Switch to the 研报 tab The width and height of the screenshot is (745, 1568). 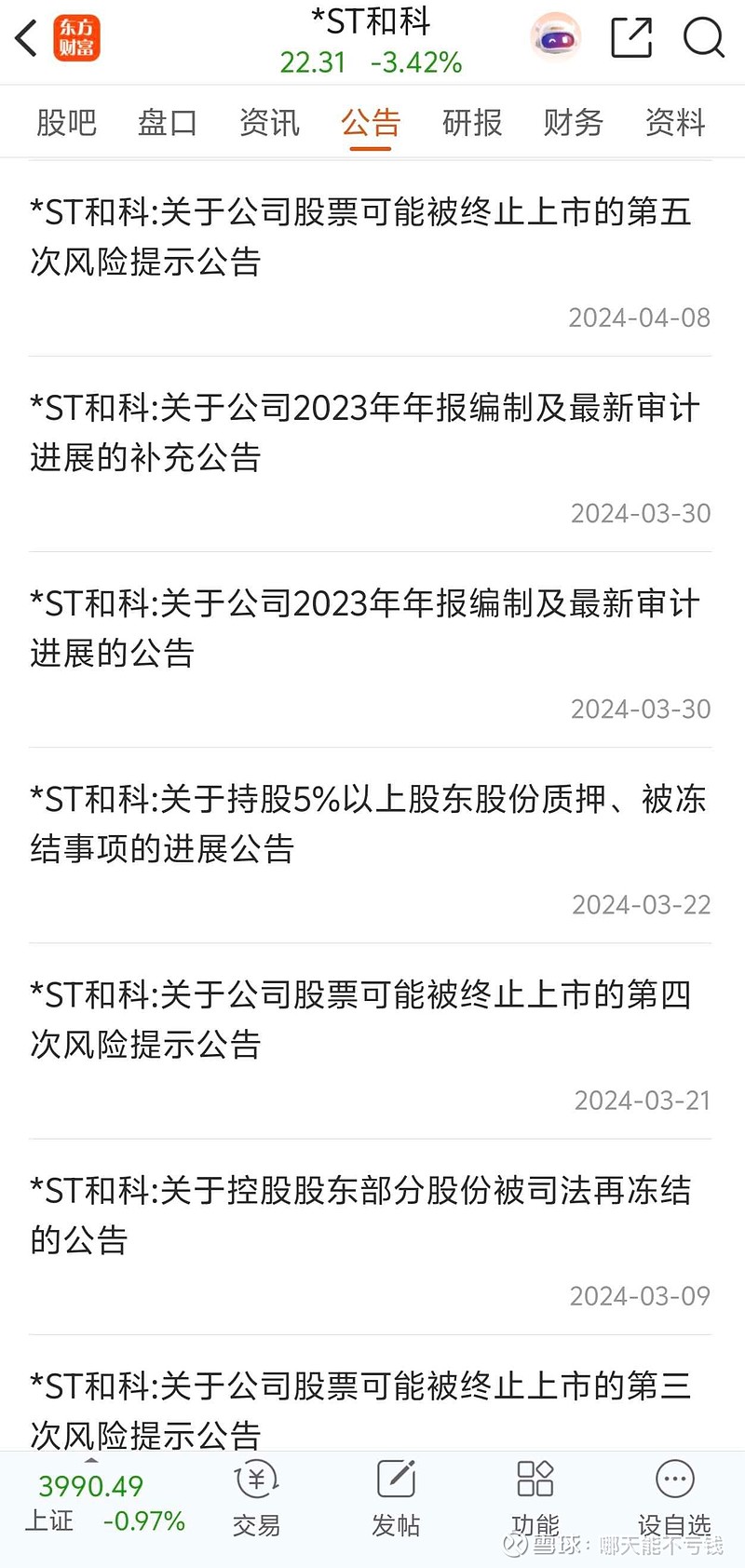pyautogui.click(x=471, y=123)
